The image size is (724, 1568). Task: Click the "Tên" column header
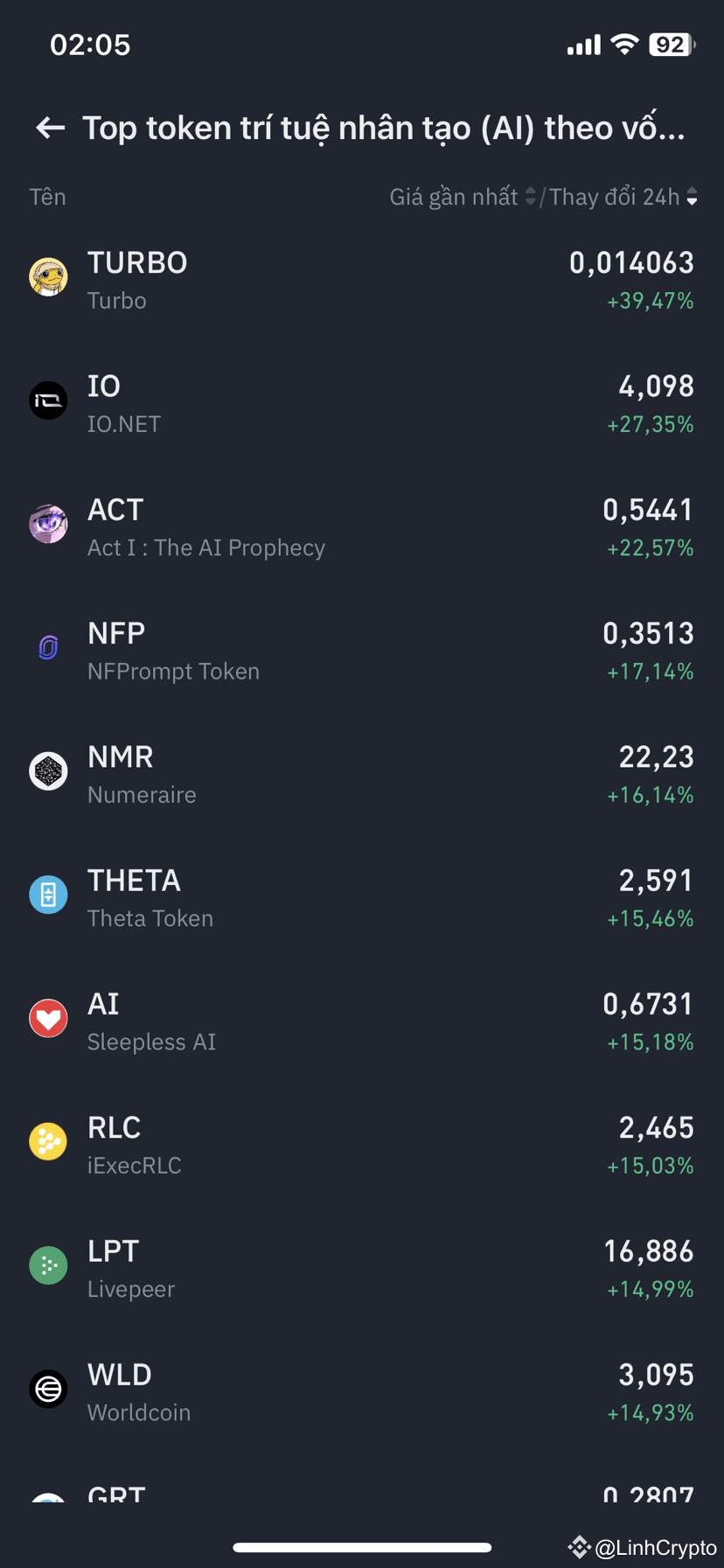[47, 197]
